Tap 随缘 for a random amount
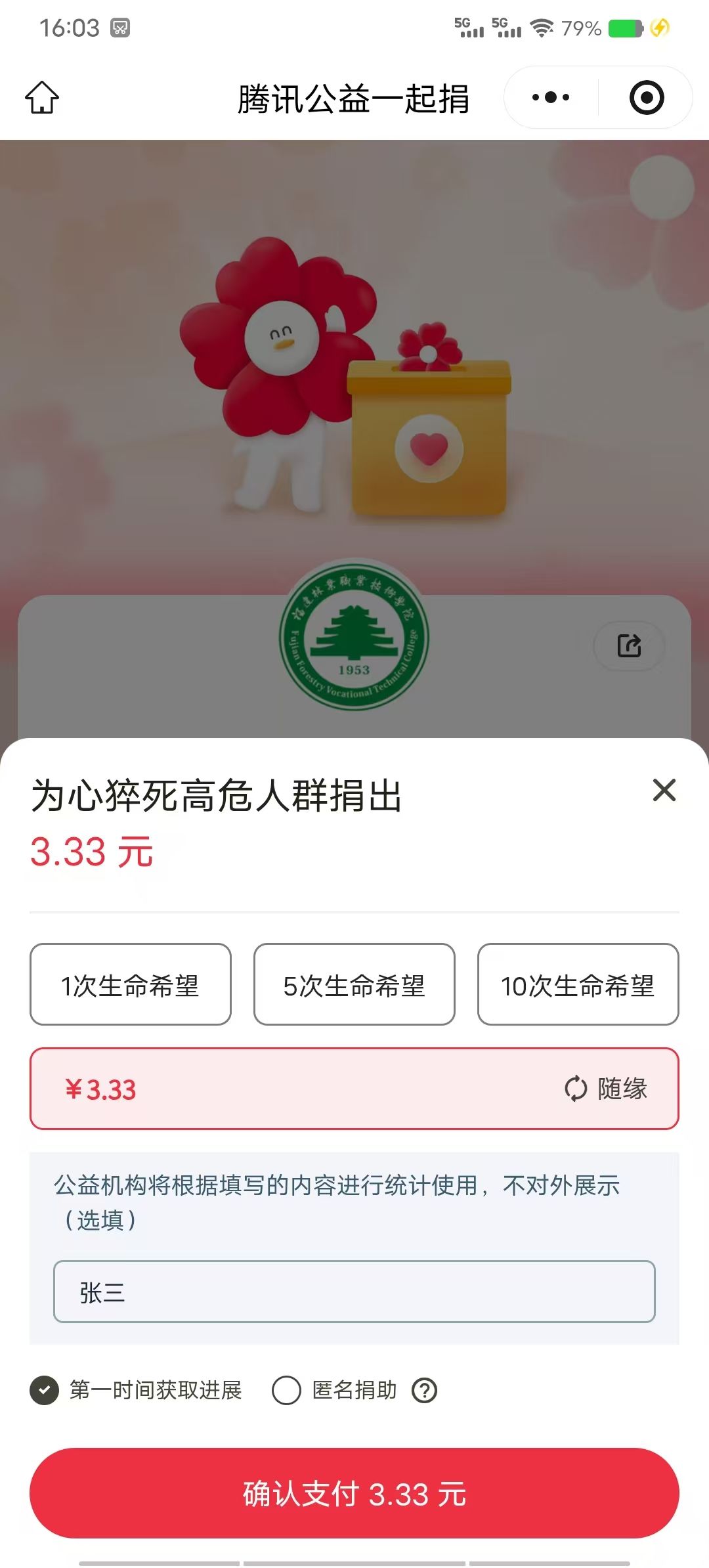 tap(606, 1089)
